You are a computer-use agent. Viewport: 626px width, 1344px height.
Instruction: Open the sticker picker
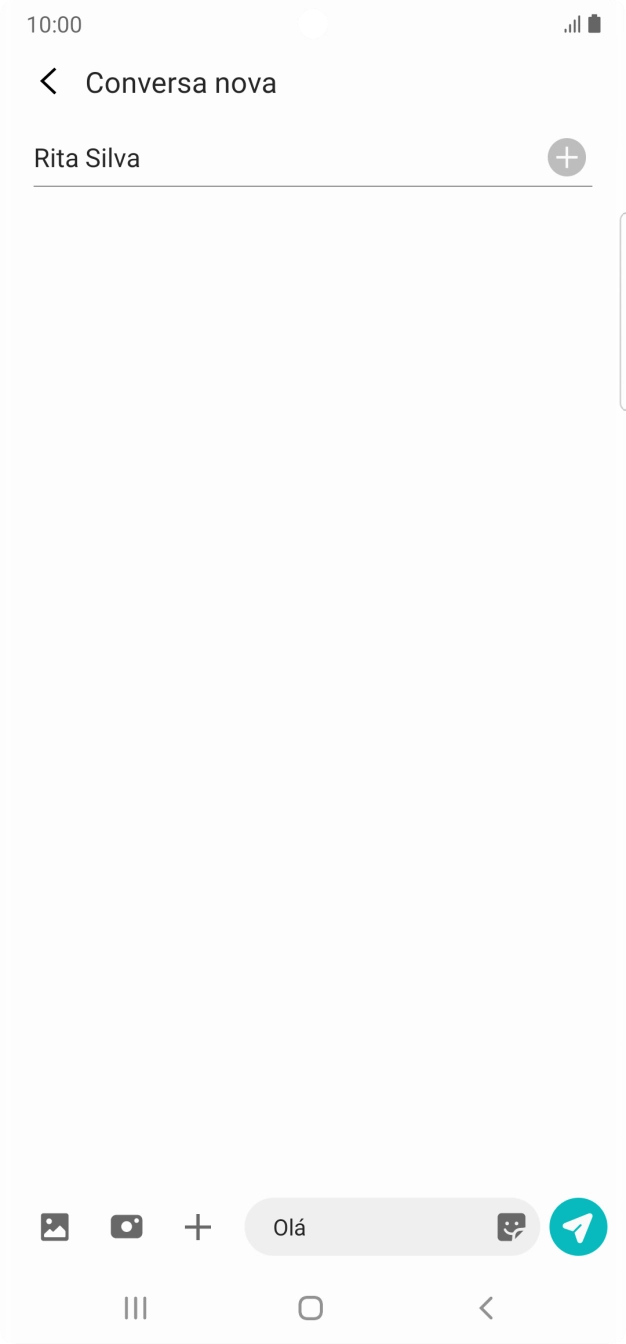[x=511, y=1227]
